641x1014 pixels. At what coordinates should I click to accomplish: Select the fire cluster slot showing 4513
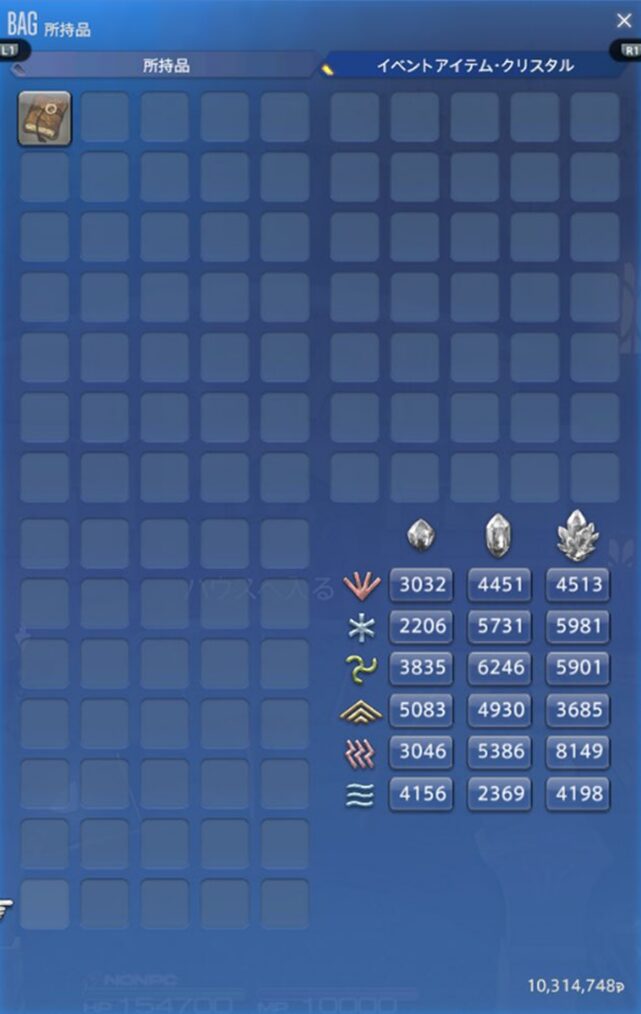point(578,585)
